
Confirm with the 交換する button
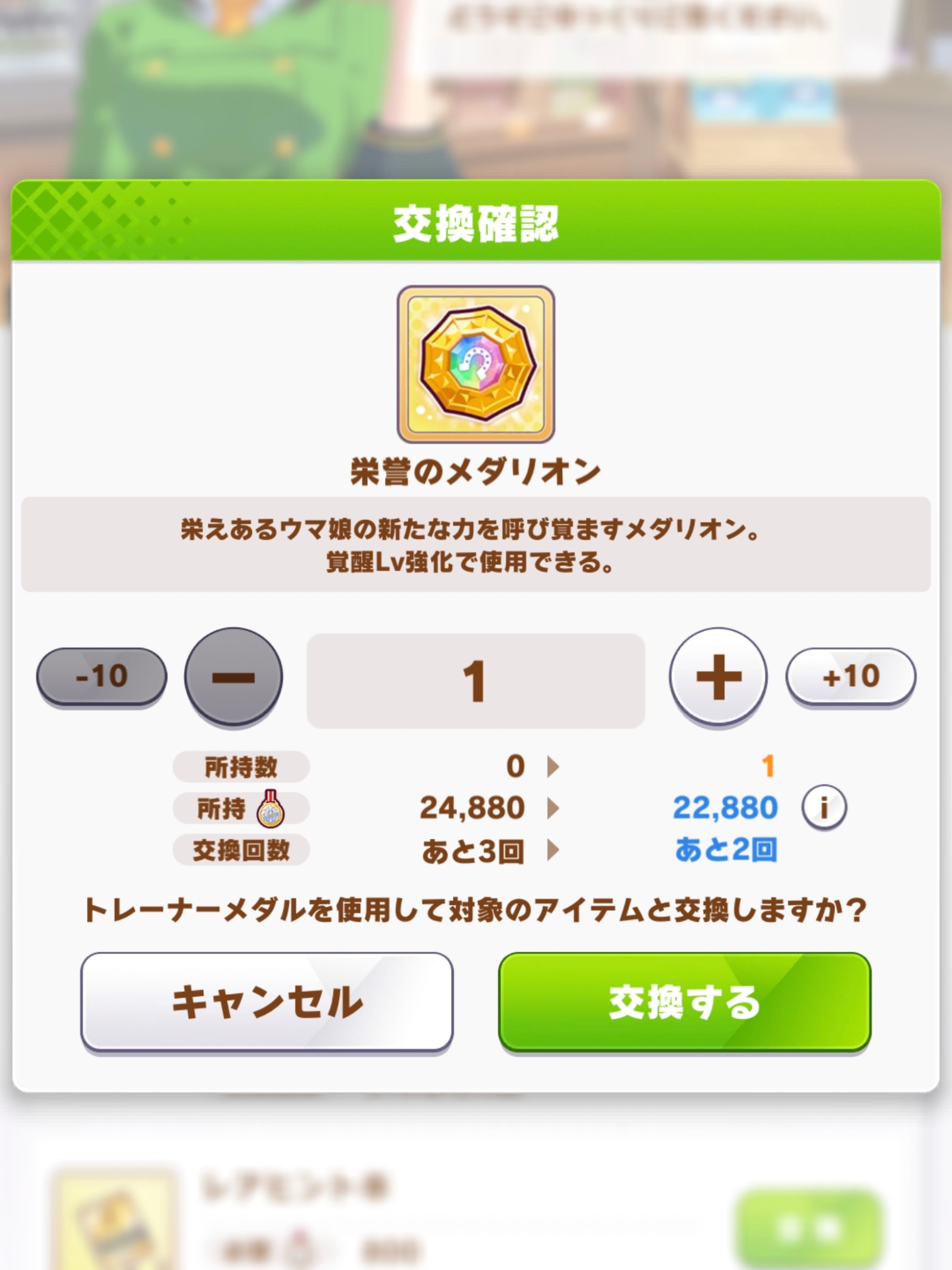click(x=684, y=1002)
